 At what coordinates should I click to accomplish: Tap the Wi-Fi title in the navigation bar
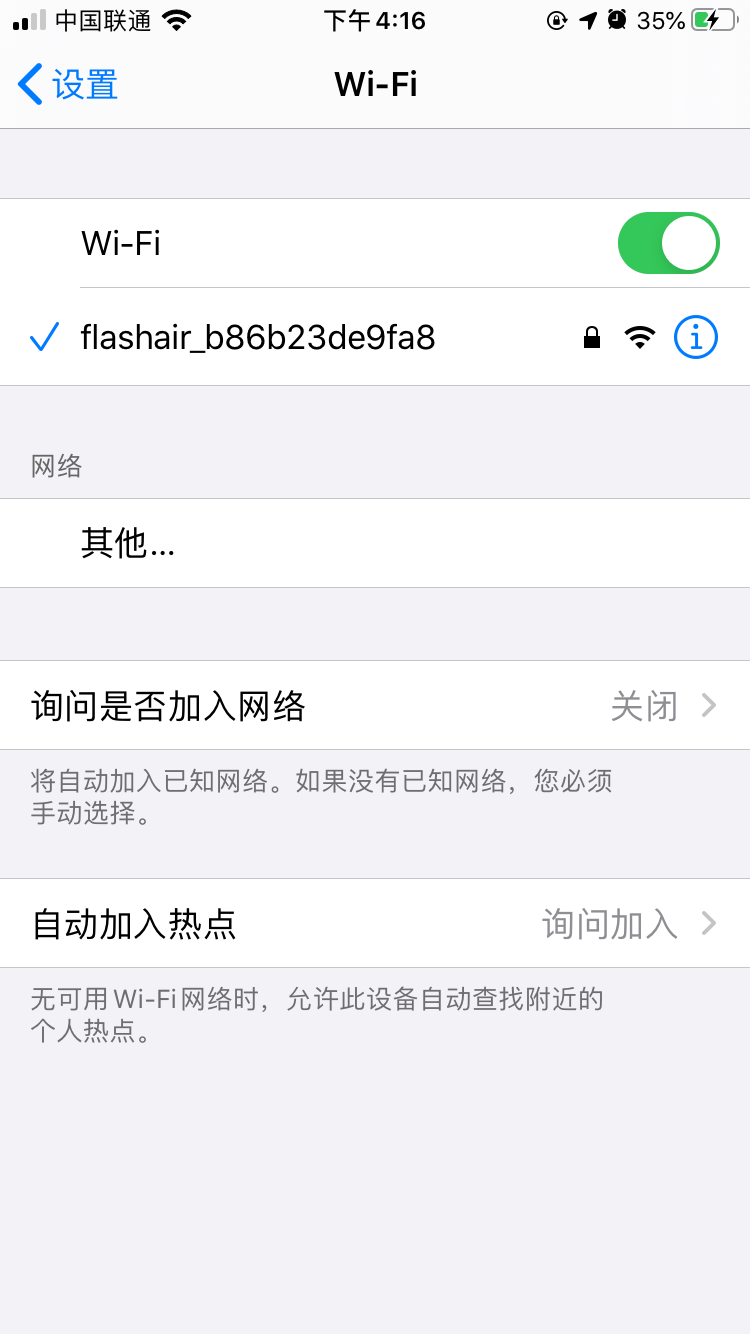(x=375, y=85)
